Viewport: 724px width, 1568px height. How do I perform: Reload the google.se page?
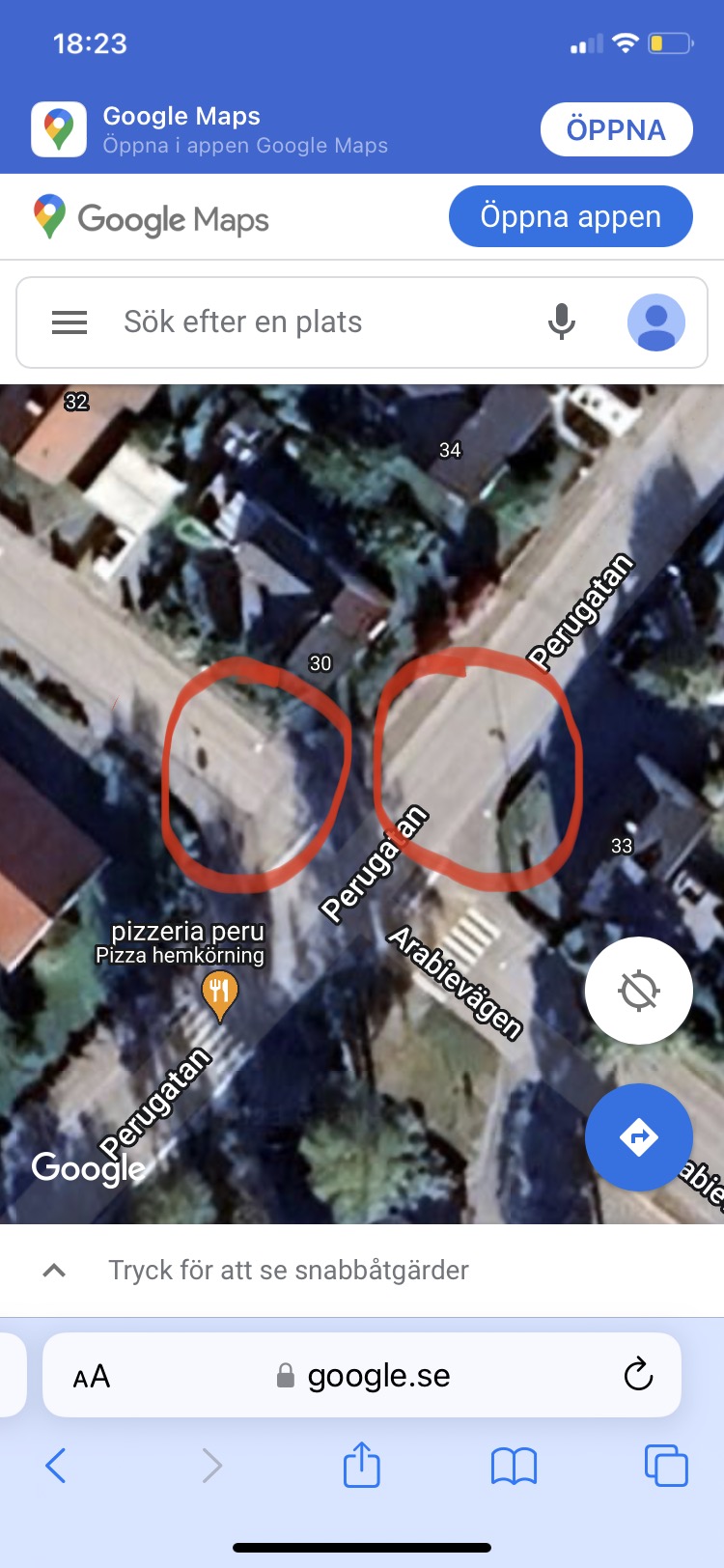[638, 1375]
